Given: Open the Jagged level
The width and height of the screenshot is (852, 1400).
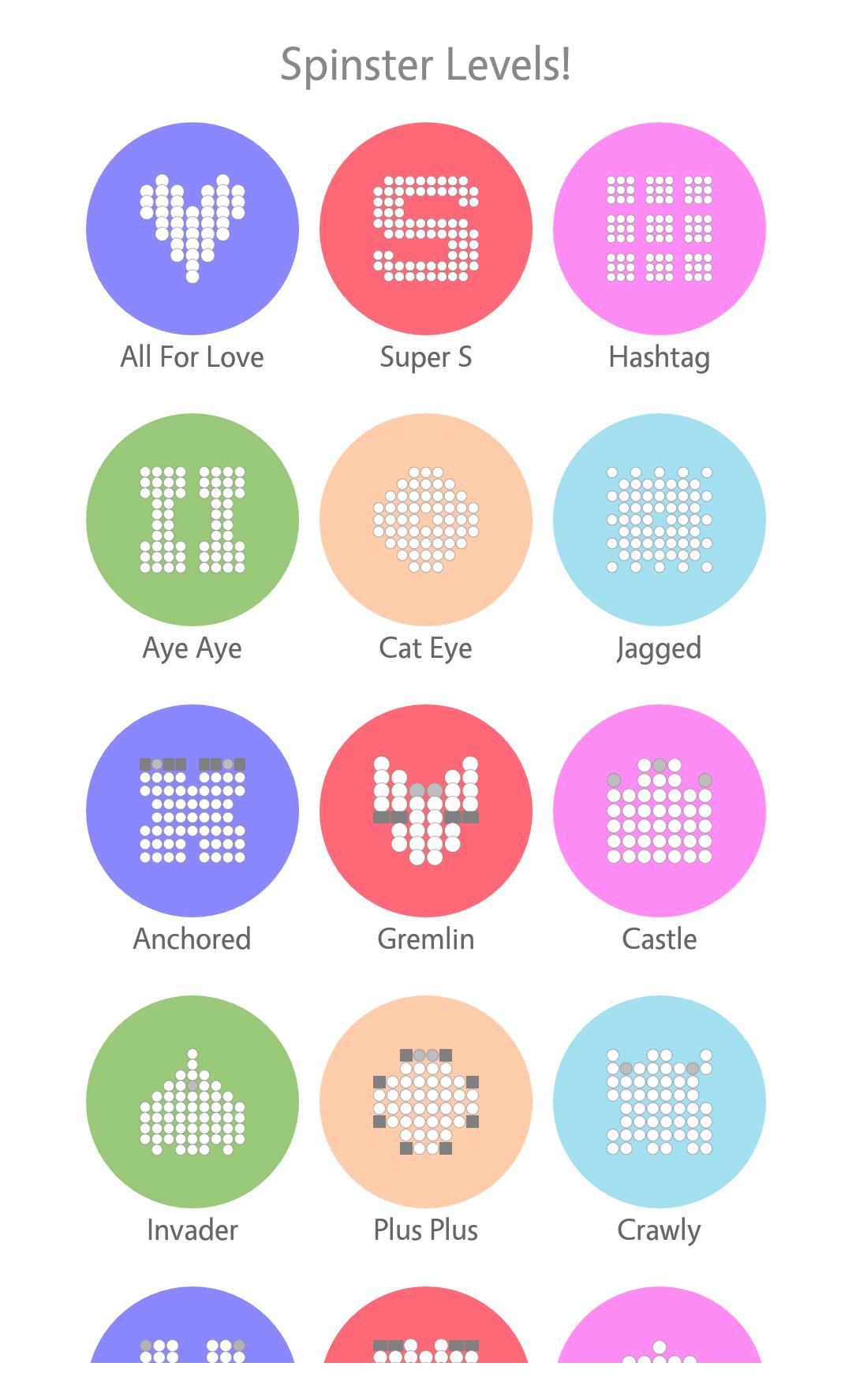Looking at the screenshot, I should tap(660, 520).
